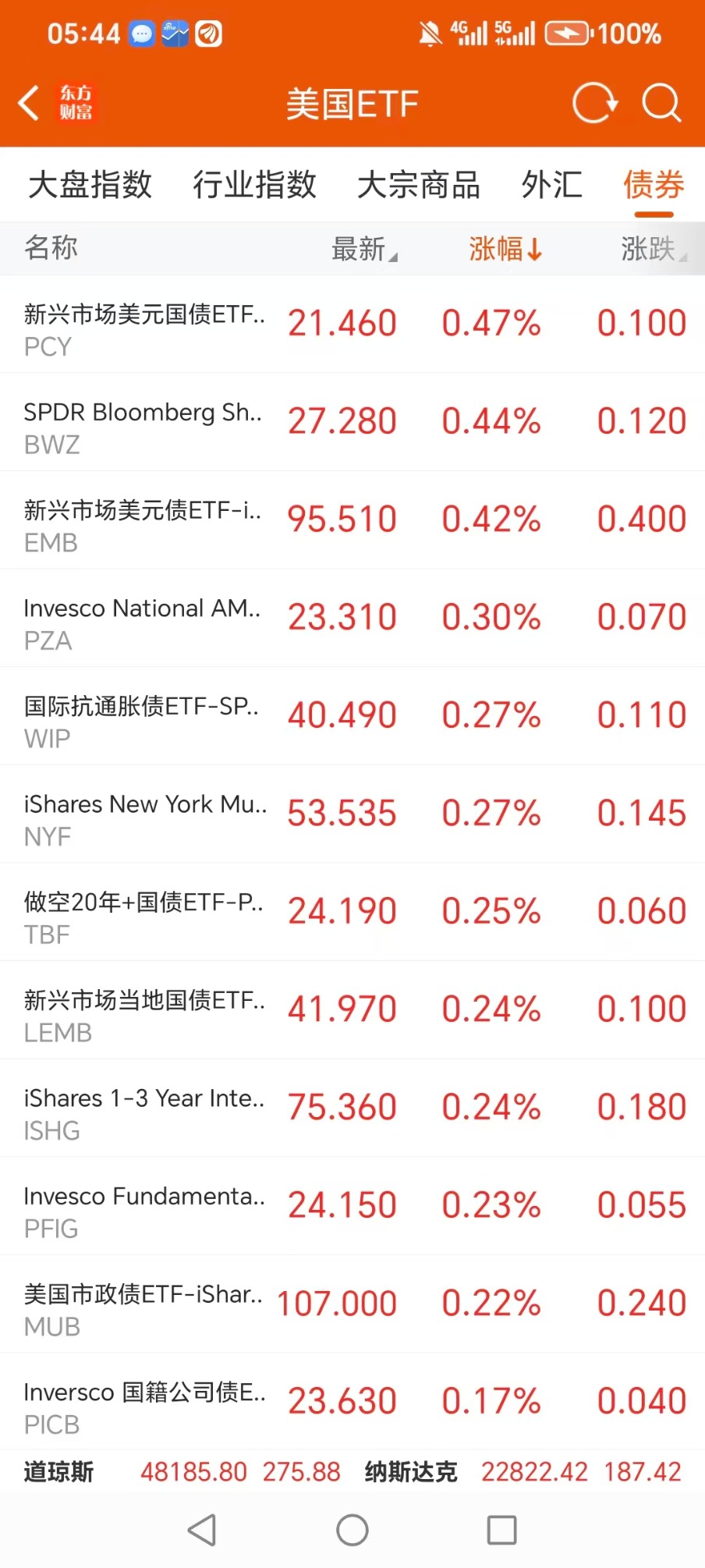Open the MUB municipal bond ETF
The height and width of the screenshot is (1568, 705).
[352, 1304]
